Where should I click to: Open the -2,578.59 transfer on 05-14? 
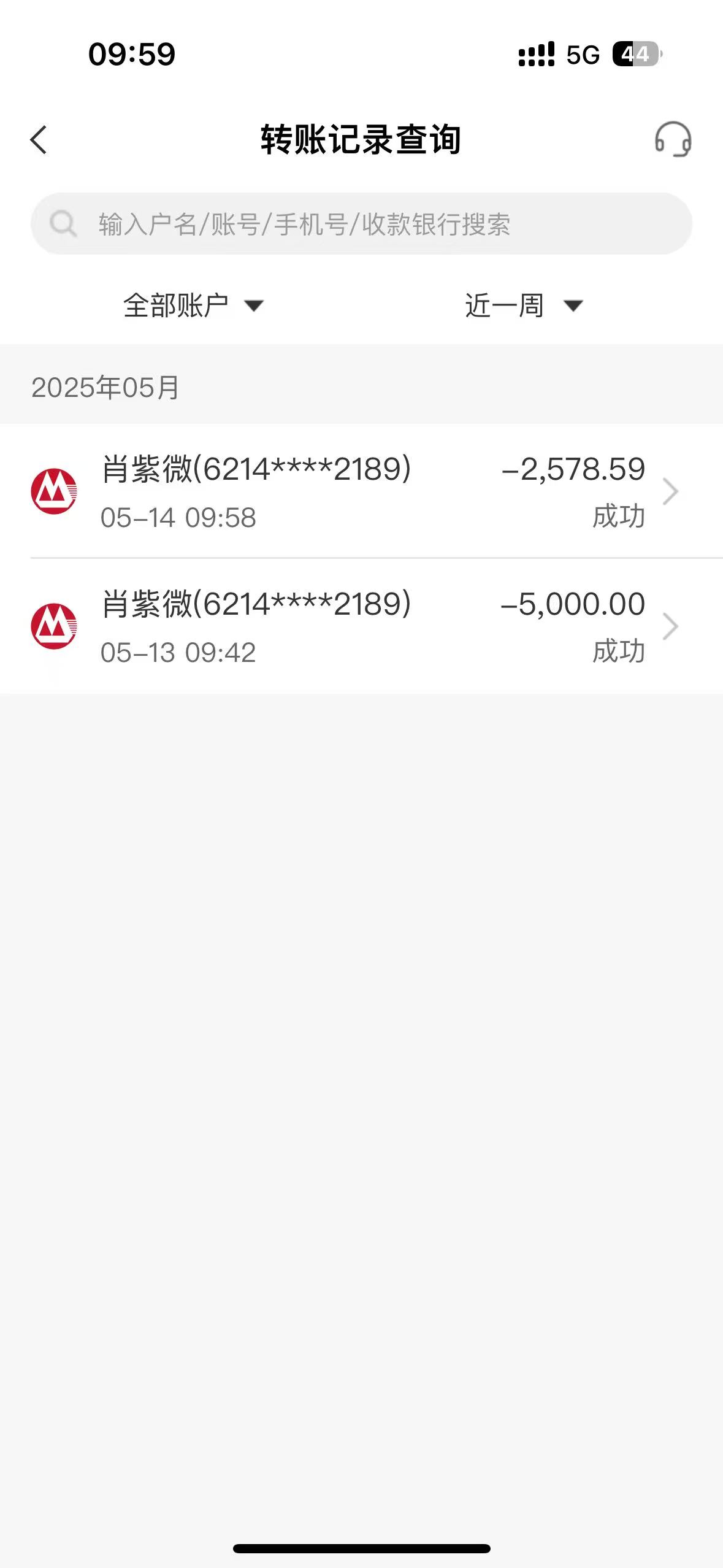tap(362, 491)
